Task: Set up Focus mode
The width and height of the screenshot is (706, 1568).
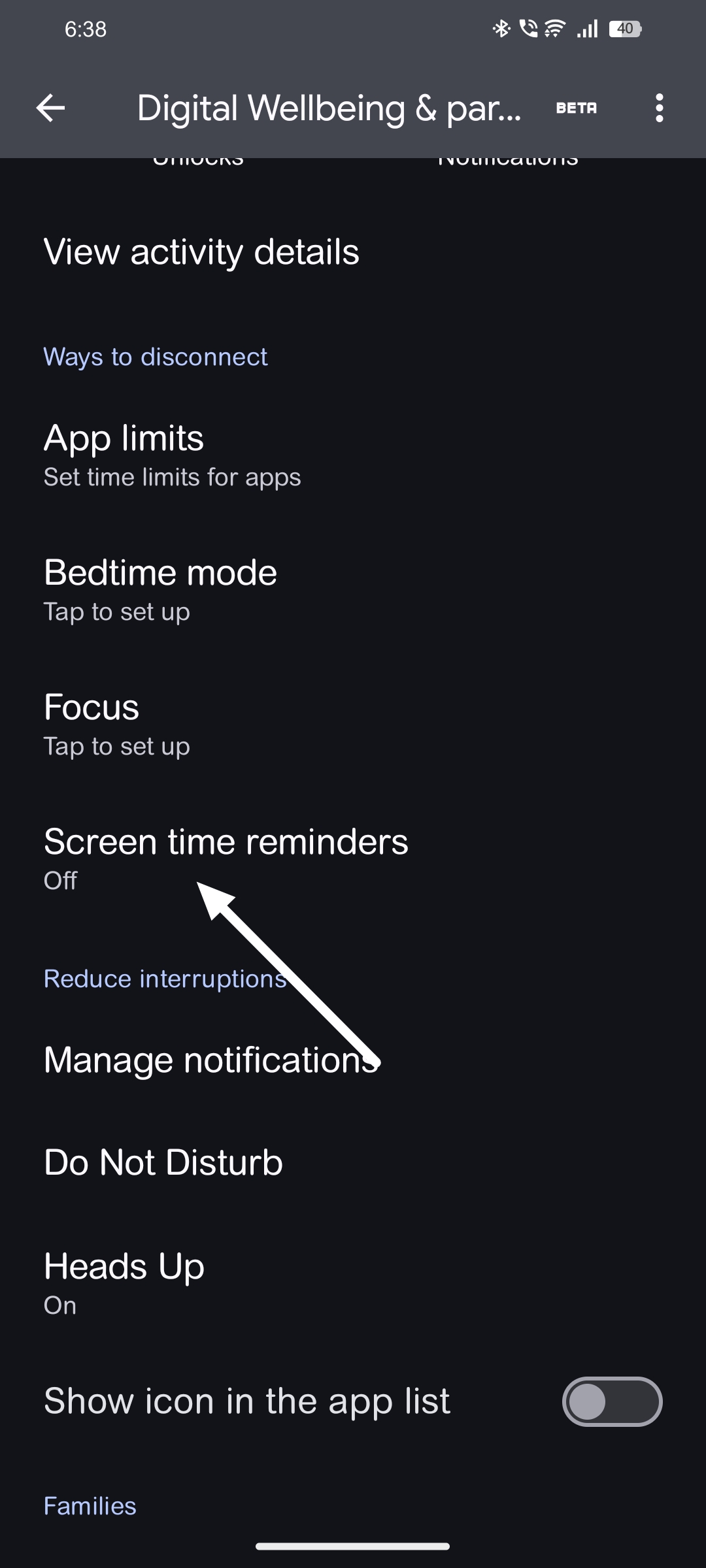Action: coord(118,725)
